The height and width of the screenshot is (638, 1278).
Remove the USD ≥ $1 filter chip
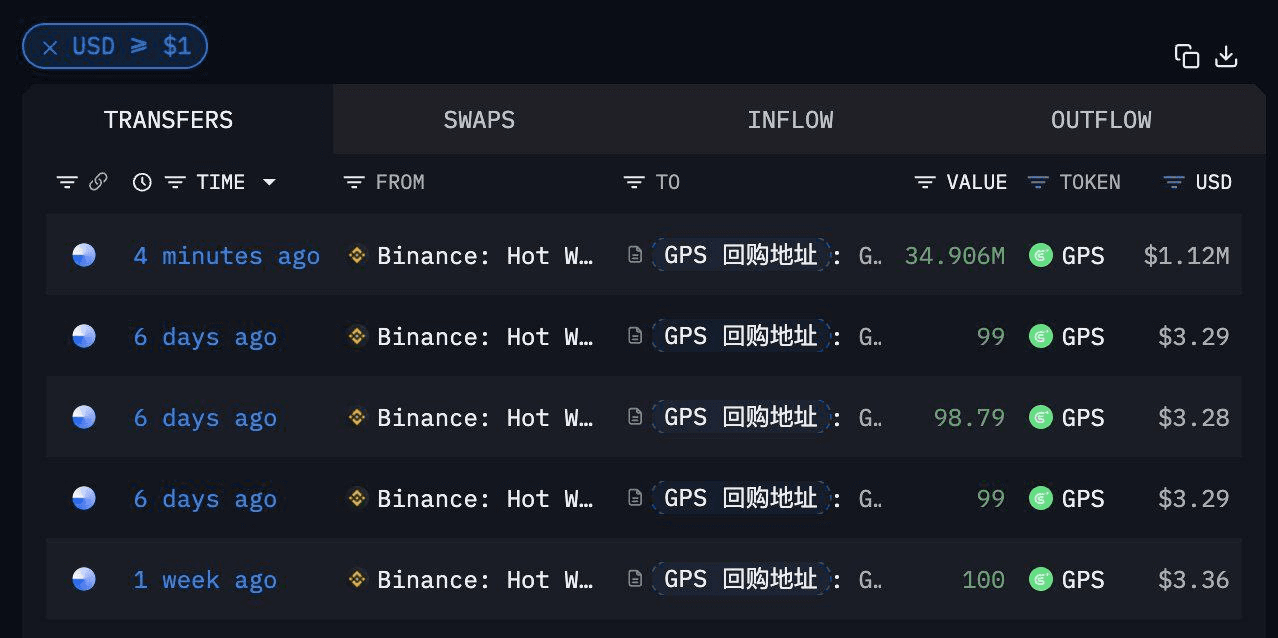click(50, 47)
